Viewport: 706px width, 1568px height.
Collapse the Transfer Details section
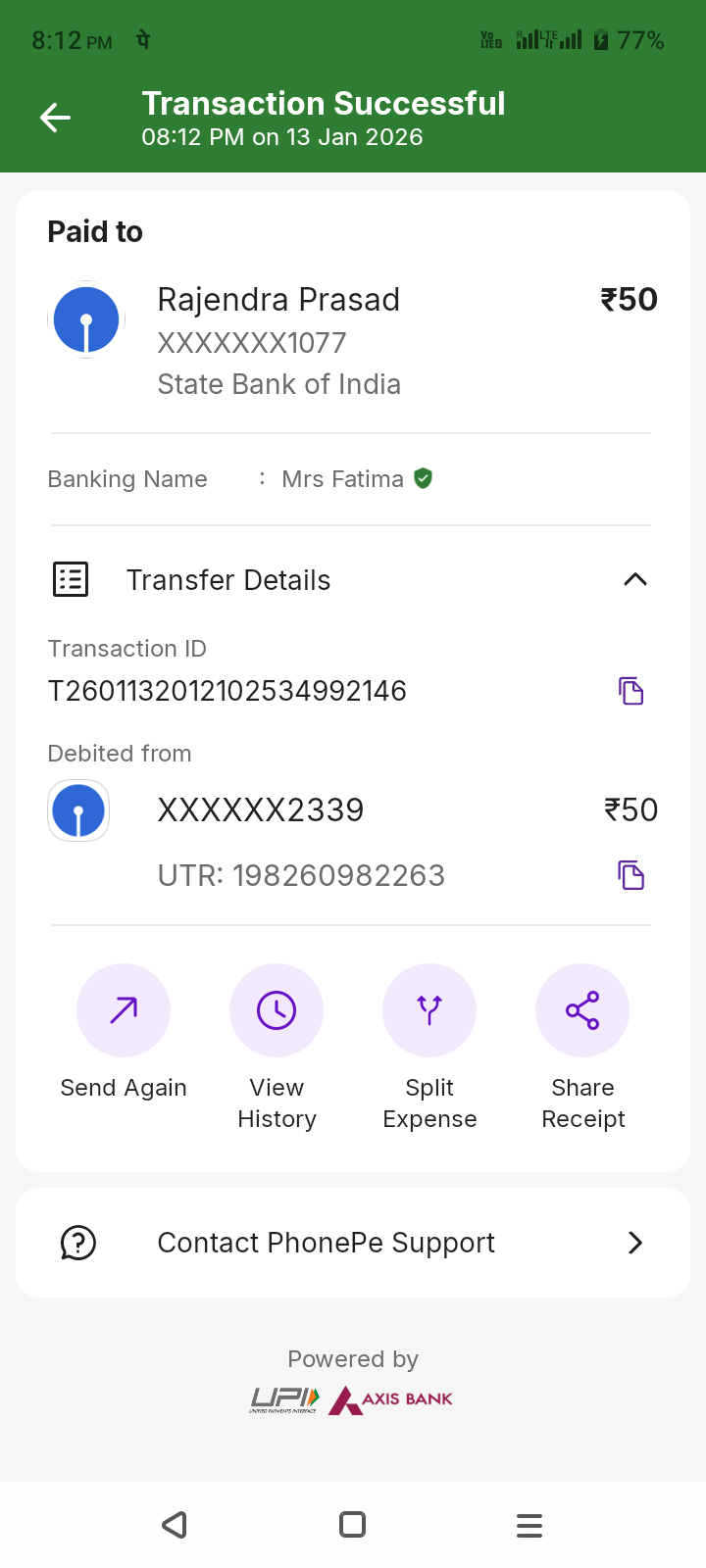pyautogui.click(x=634, y=580)
